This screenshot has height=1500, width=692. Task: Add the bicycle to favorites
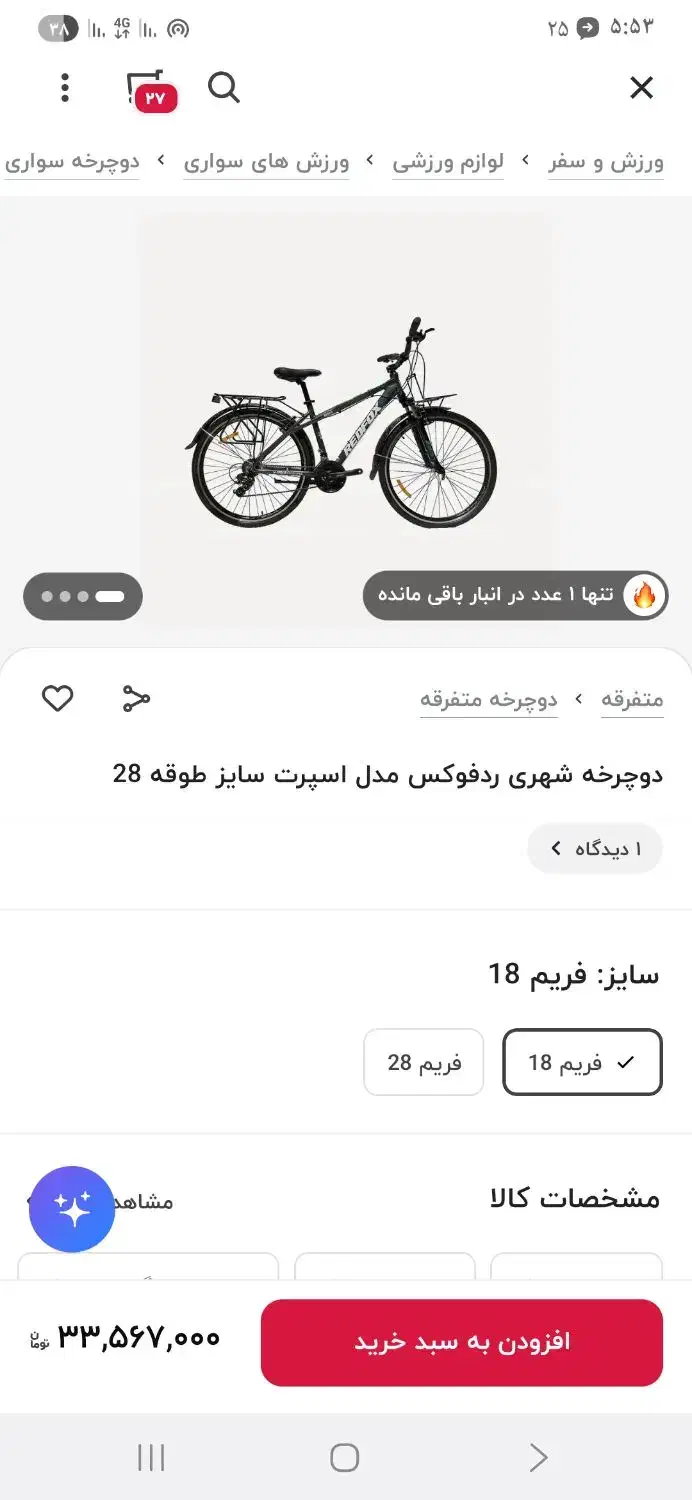58,698
